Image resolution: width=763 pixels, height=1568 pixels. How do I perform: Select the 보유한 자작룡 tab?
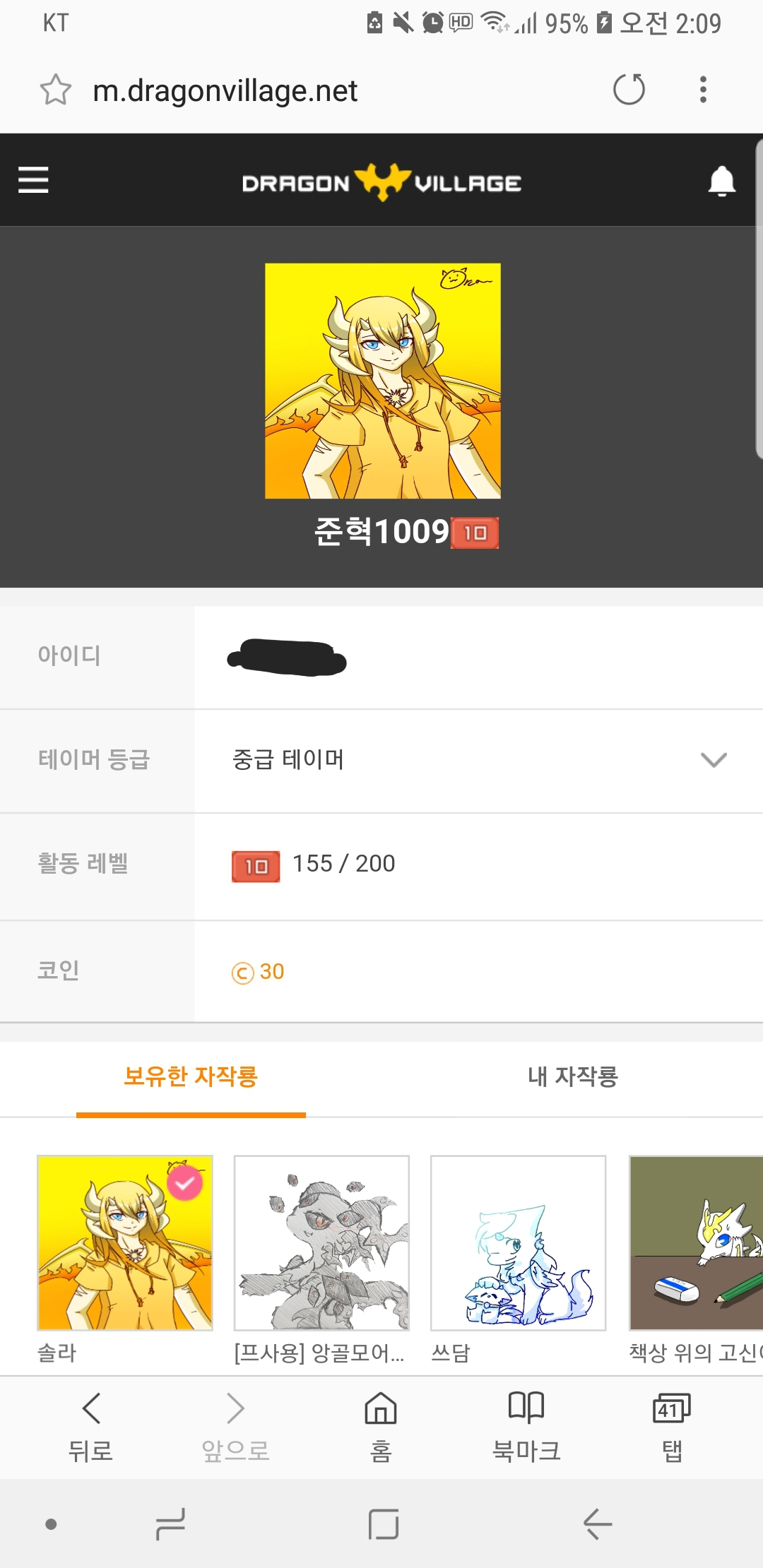click(191, 1076)
